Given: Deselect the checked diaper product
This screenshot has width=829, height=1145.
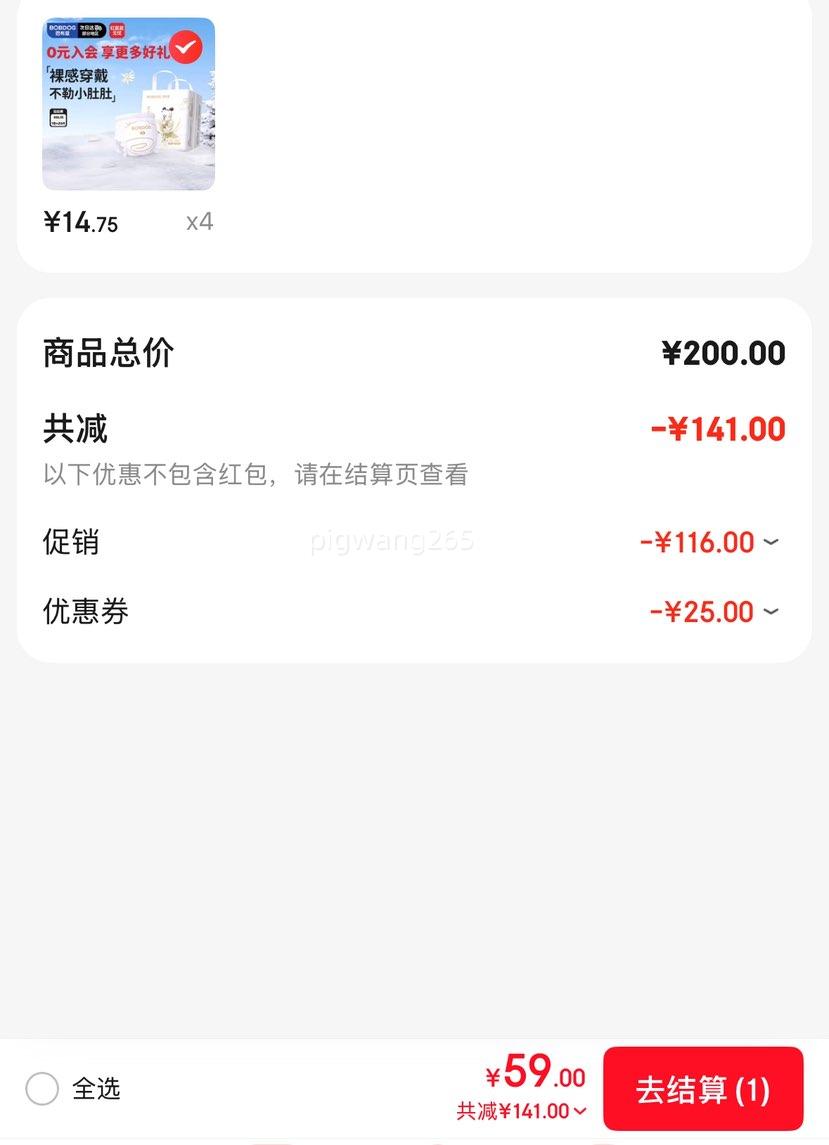Looking at the screenshot, I should (x=186, y=47).
